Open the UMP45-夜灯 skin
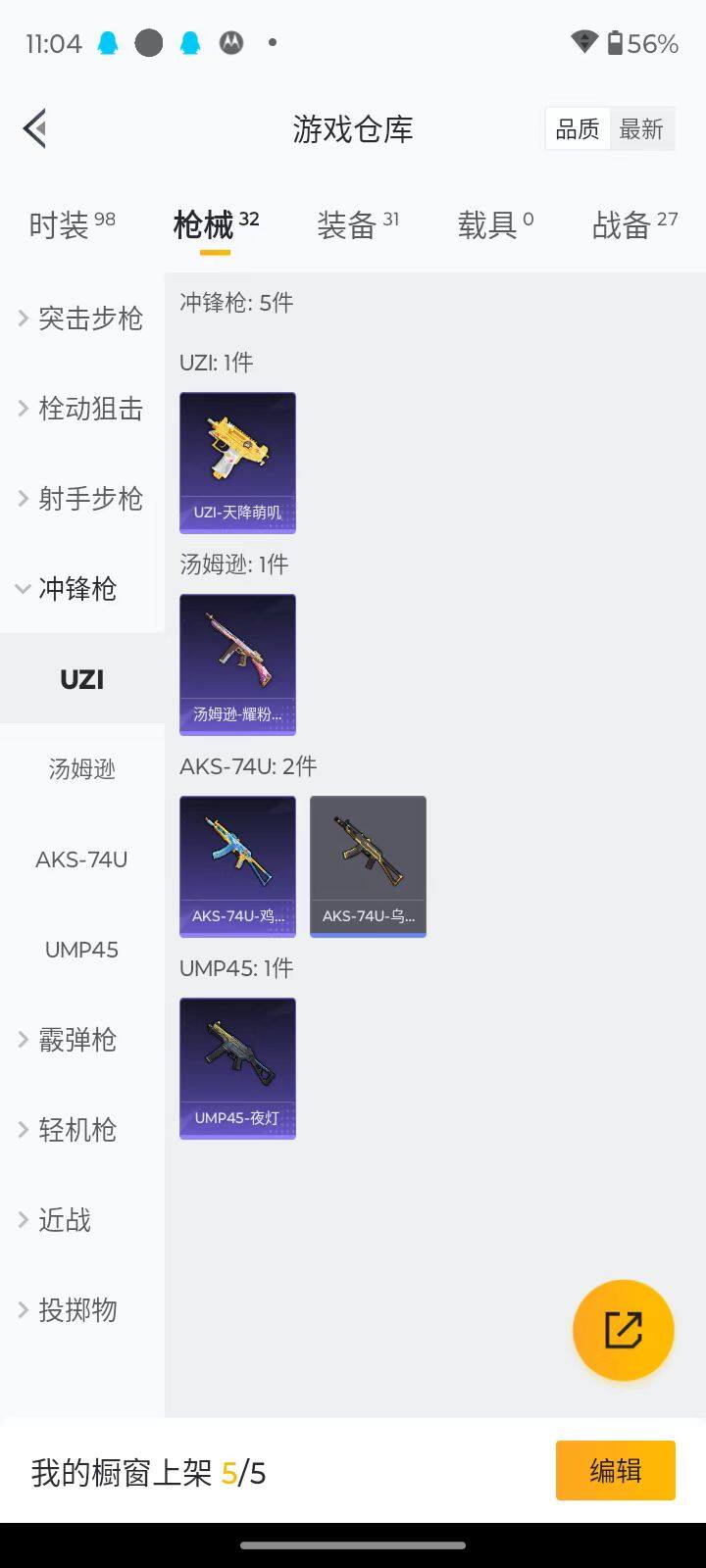Screen dimensions: 706x1568 point(237,1068)
